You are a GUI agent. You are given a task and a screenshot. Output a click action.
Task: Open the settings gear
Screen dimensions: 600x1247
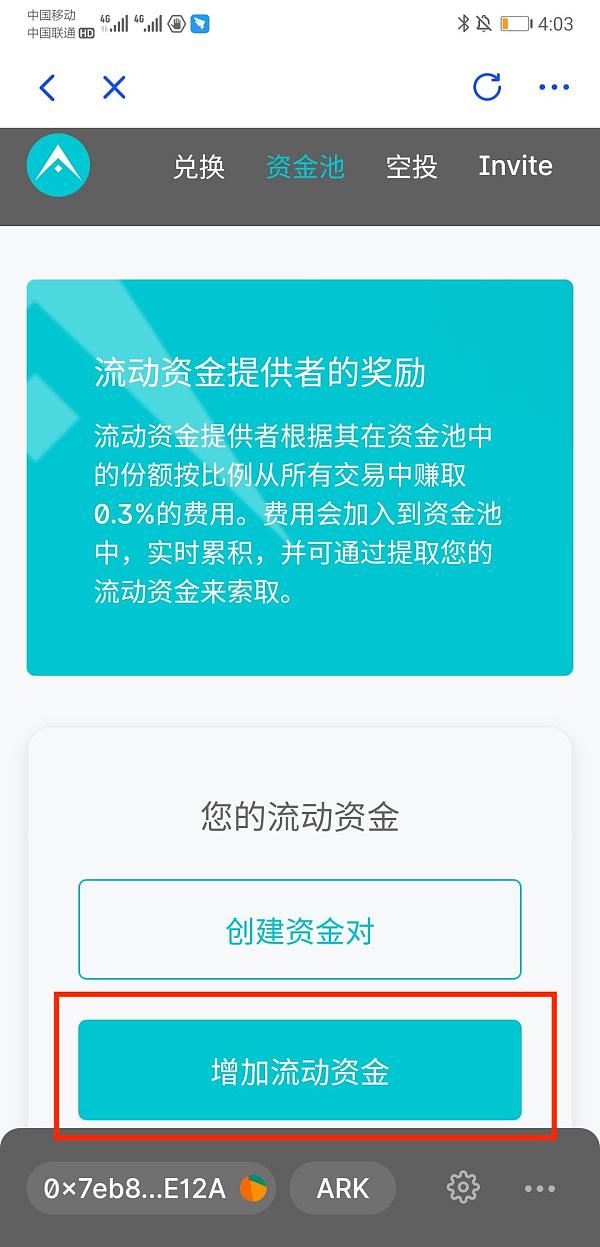[463, 1188]
